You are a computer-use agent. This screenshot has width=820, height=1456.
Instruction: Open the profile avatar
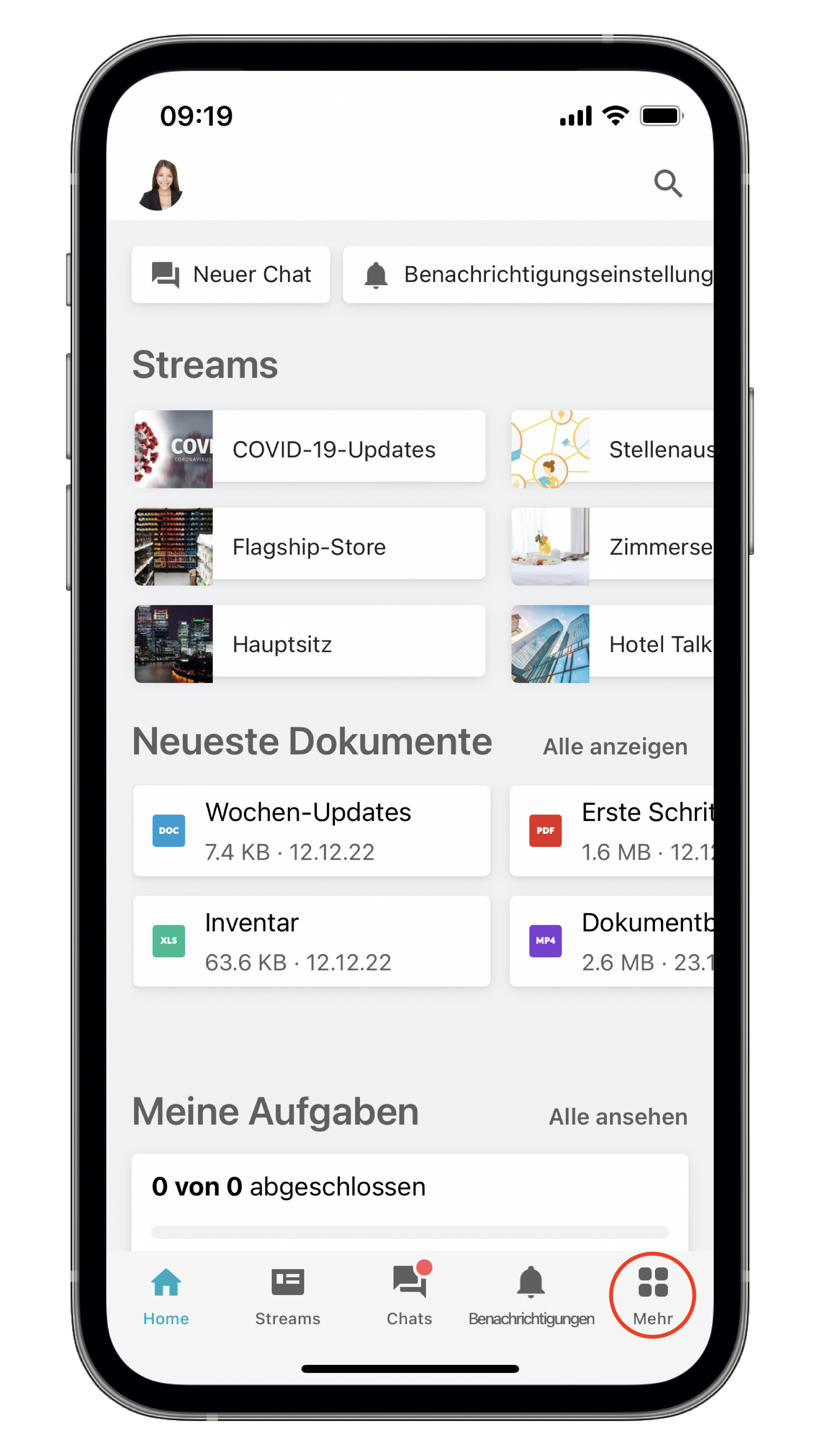161,184
